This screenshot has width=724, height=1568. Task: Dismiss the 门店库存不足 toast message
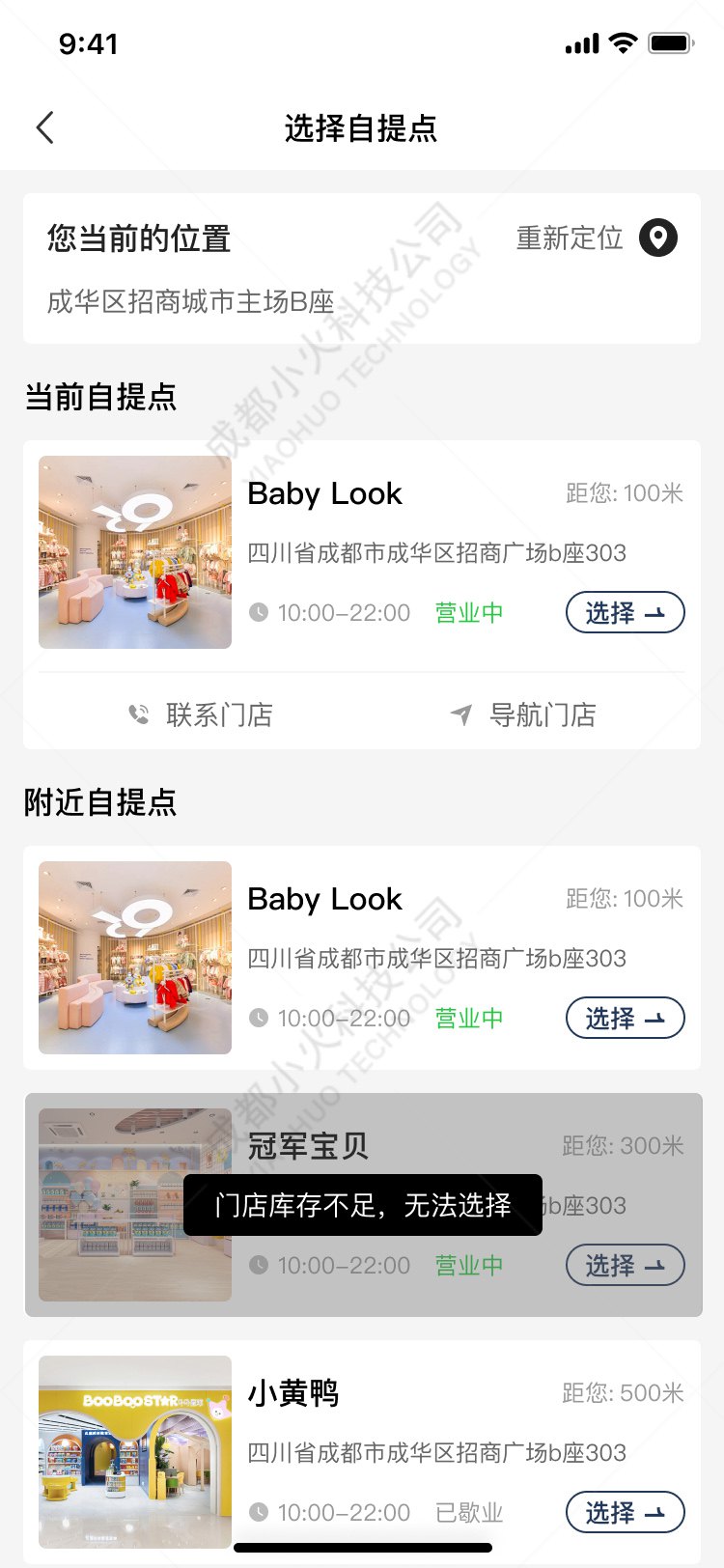tap(362, 1205)
